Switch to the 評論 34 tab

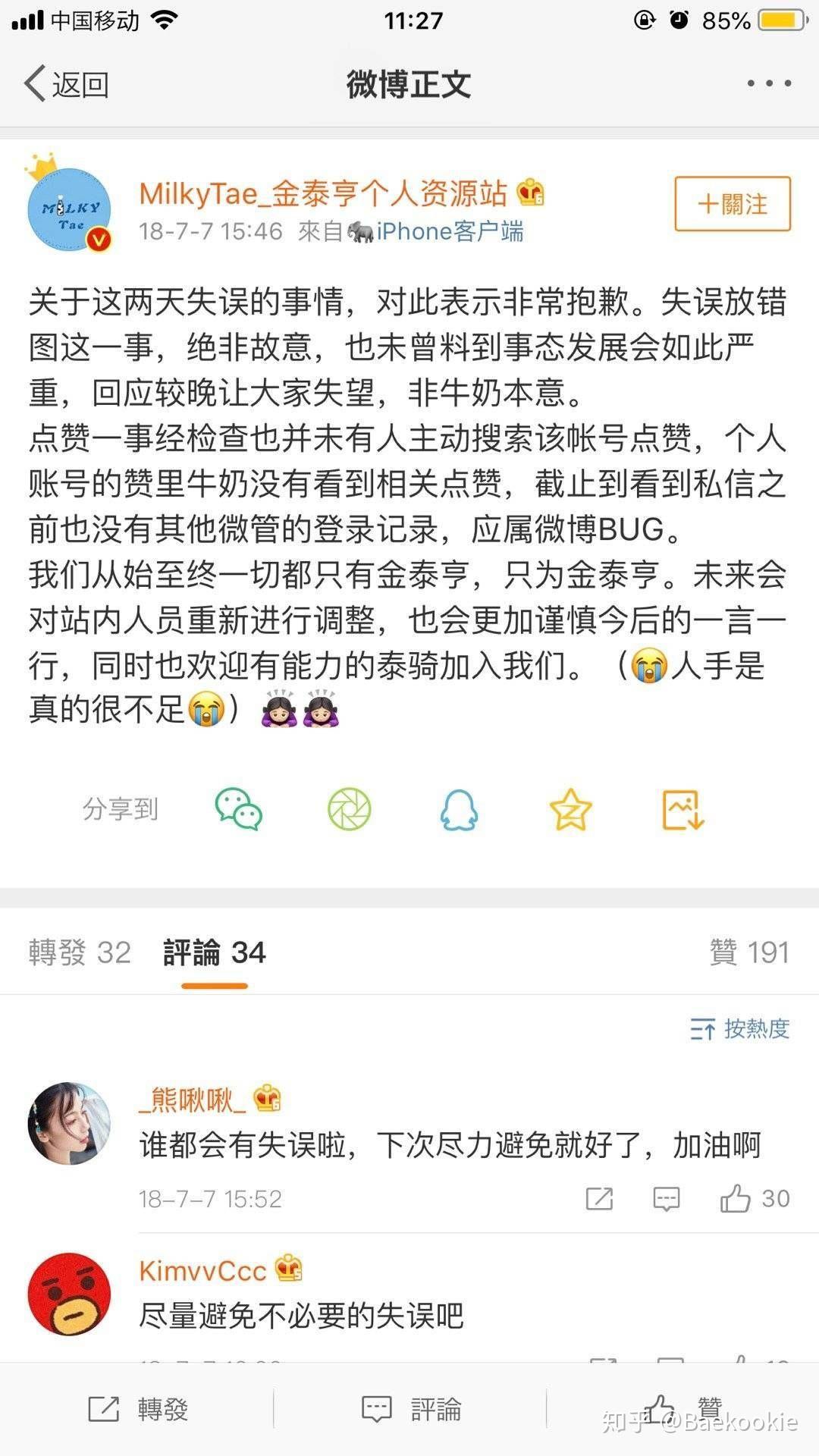tap(215, 952)
